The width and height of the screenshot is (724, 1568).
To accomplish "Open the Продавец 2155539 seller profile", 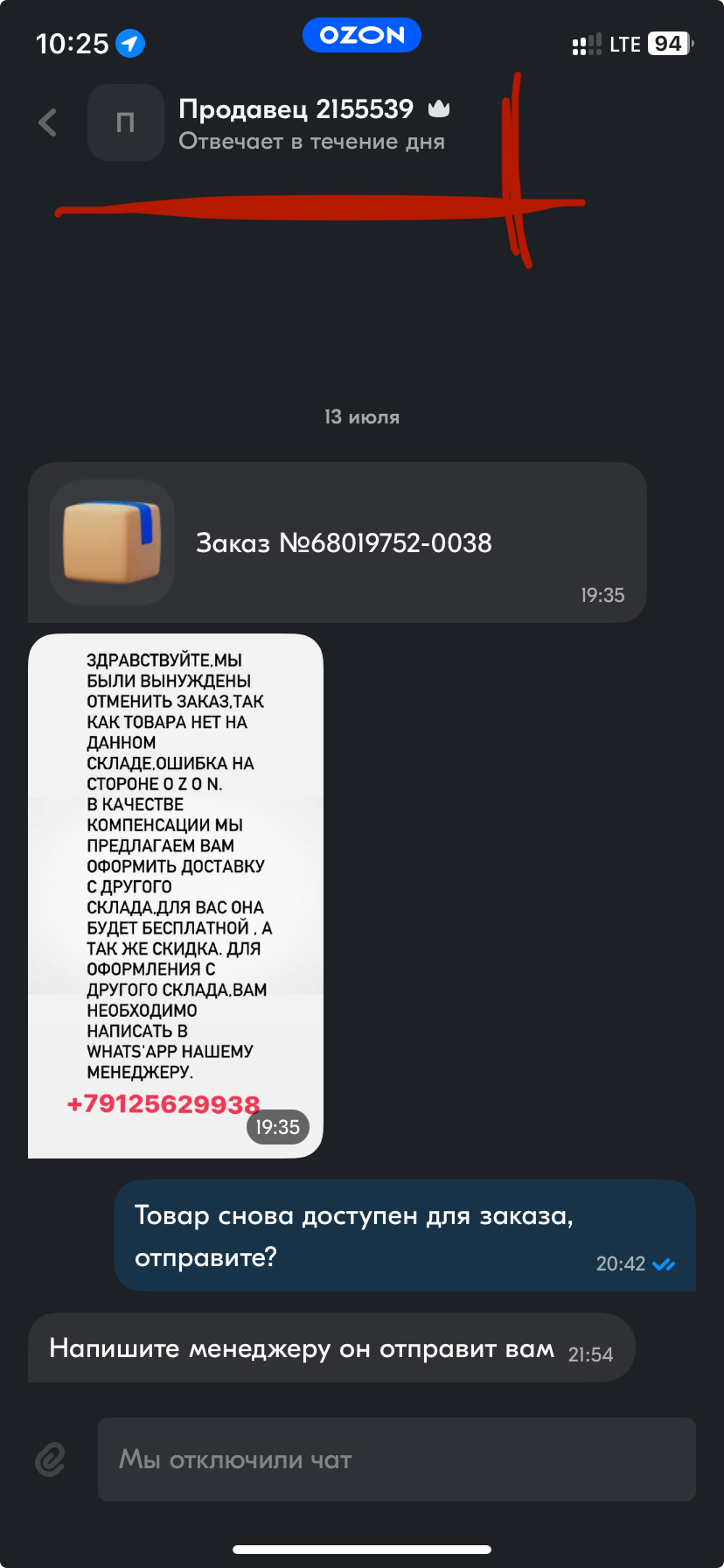I will [296, 110].
